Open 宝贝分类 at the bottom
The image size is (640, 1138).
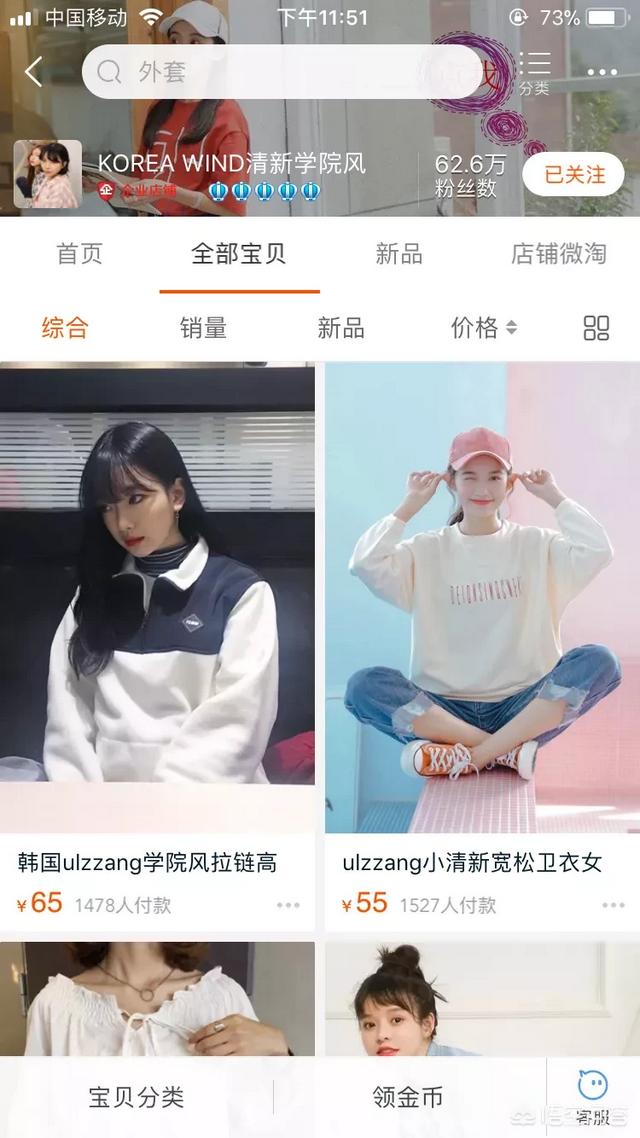pos(136,1097)
